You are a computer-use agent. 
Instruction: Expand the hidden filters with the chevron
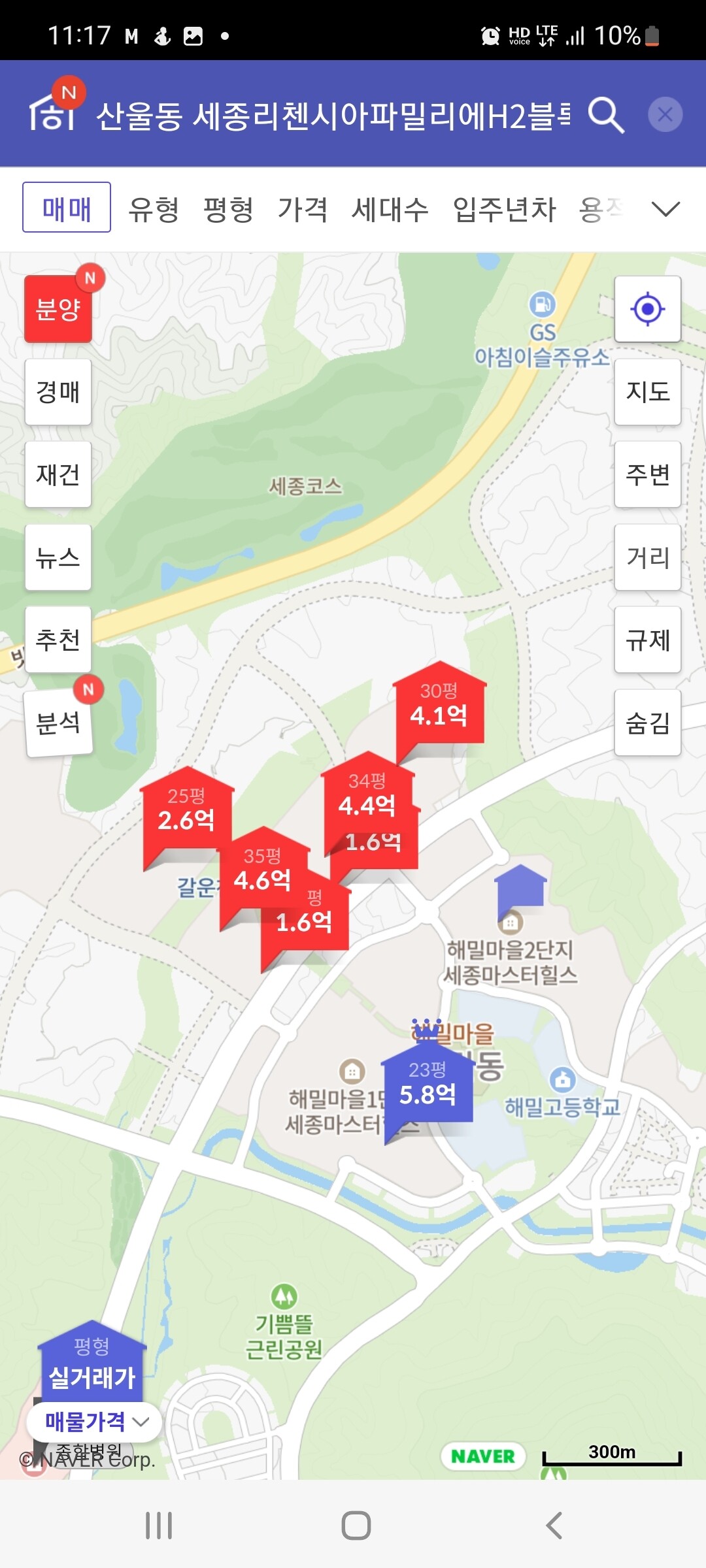coord(665,209)
